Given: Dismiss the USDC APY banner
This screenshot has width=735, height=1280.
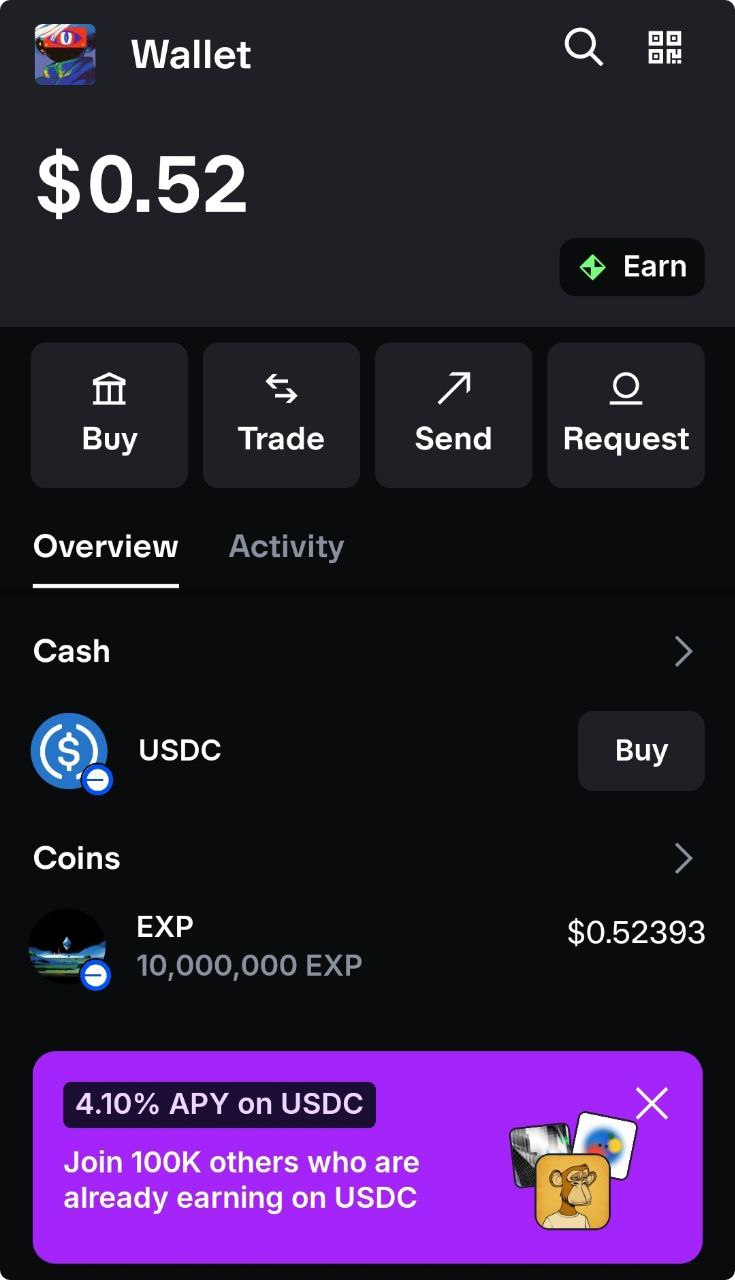Looking at the screenshot, I should (652, 1104).
